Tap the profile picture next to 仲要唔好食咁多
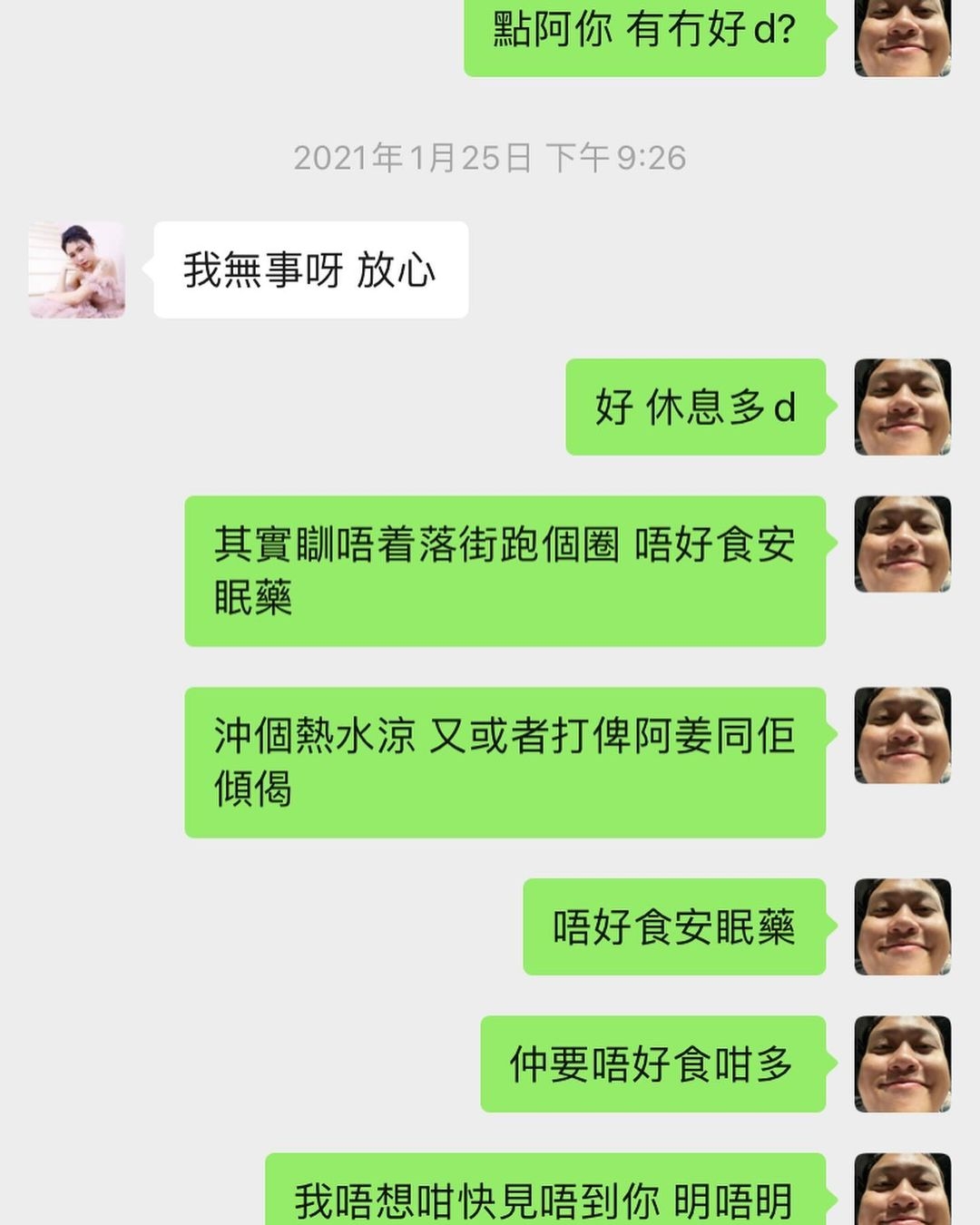 coord(902,1063)
